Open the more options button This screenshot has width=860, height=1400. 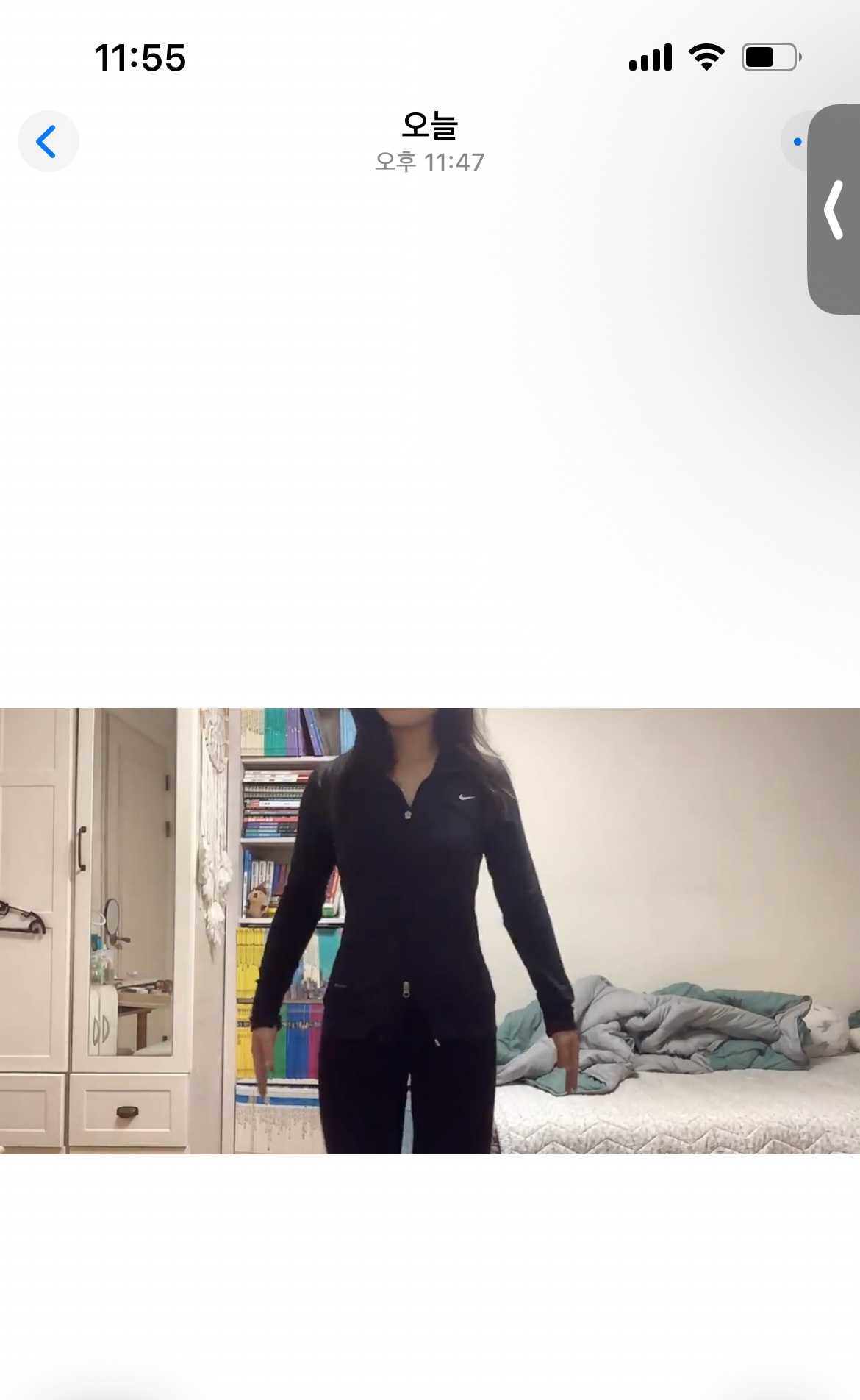pyautogui.click(x=796, y=141)
